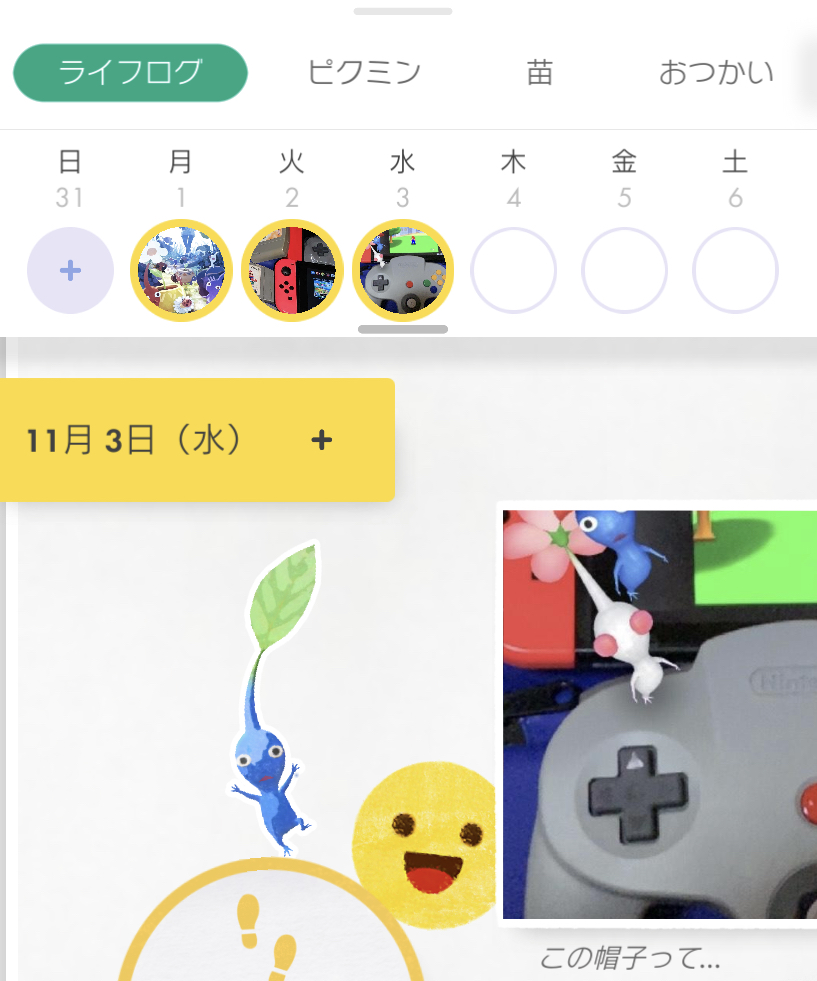Image resolution: width=817 pixels, height=981 pixels.
Task: Open the 苗 tab
Action: pos(540,73)
